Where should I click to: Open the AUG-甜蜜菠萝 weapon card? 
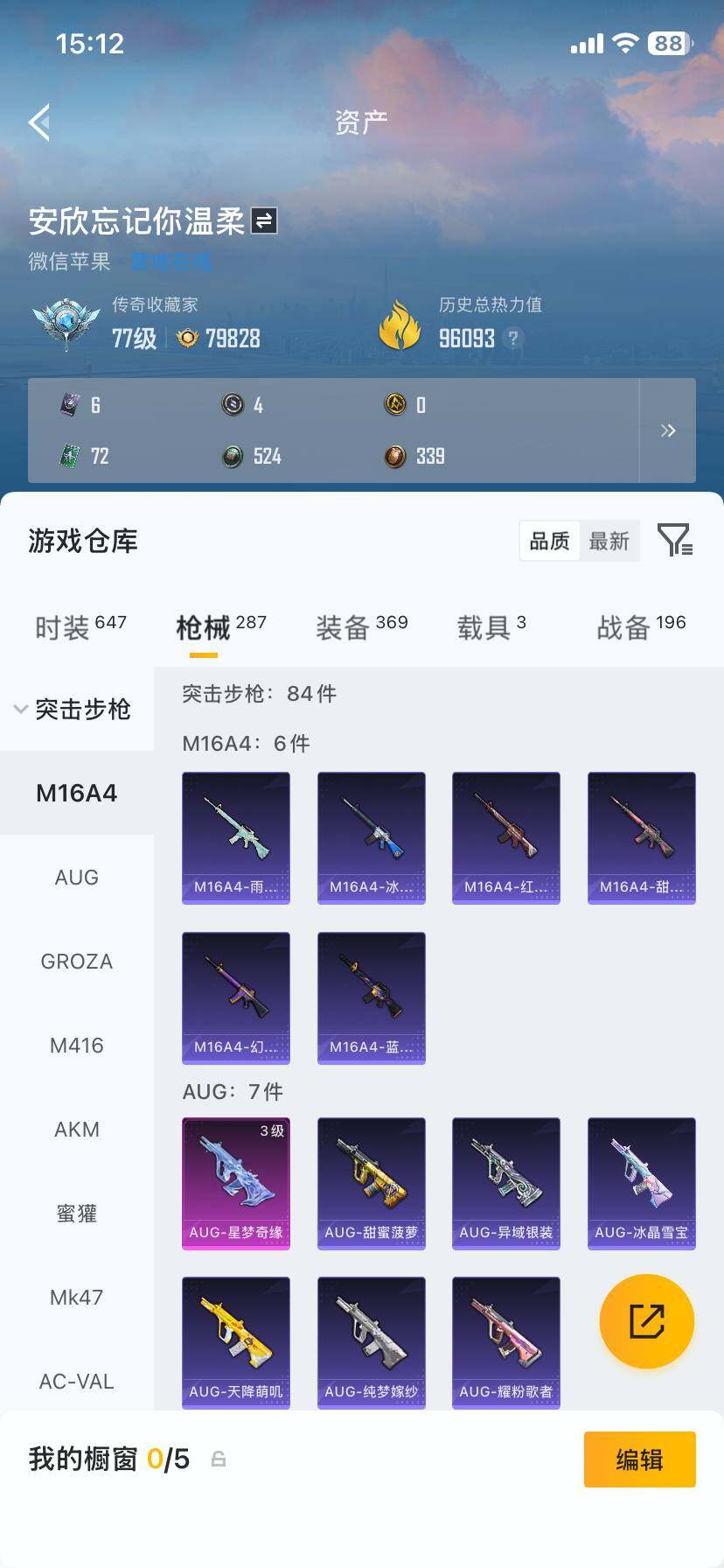click(x=371, y=1183)
